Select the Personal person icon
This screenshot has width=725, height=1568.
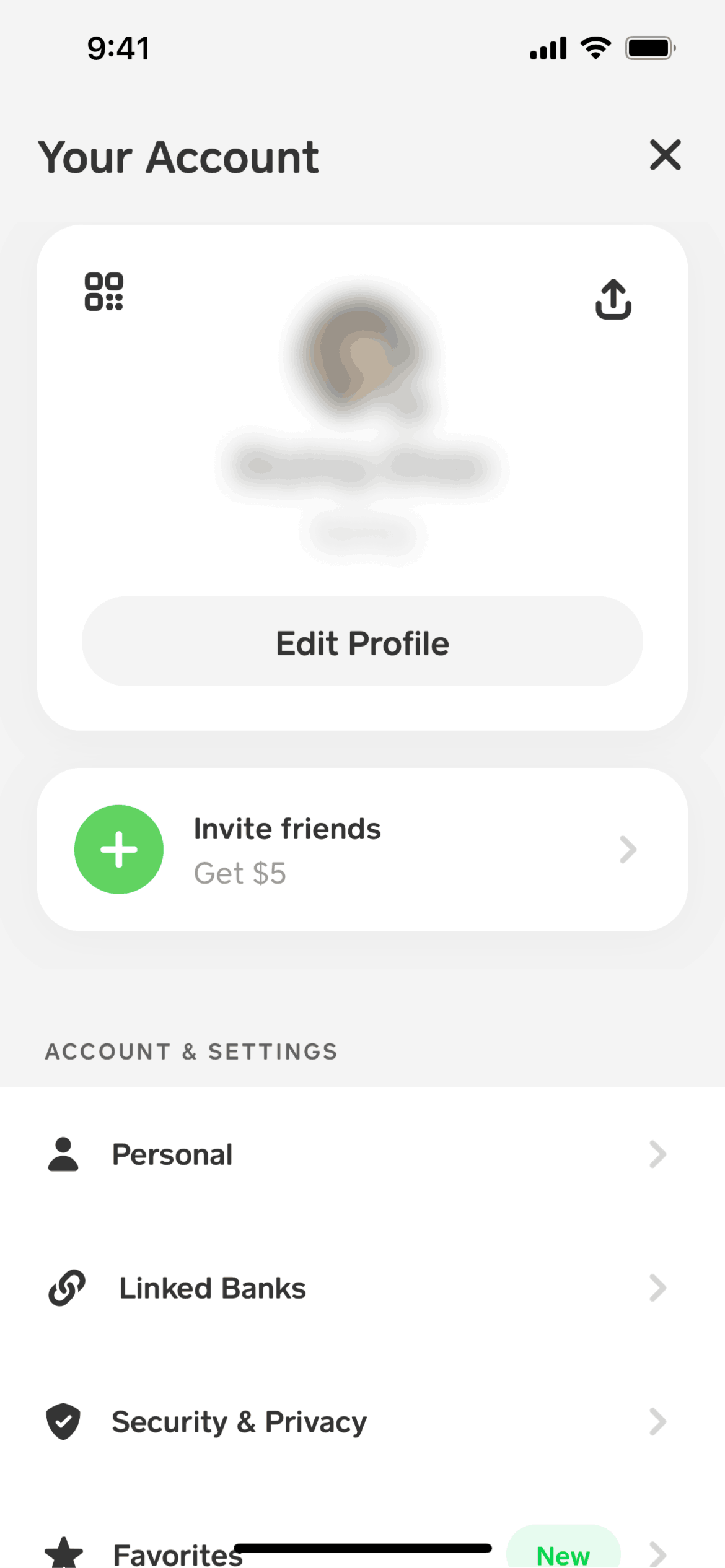pyautogui.click(x=63, y=1153)
